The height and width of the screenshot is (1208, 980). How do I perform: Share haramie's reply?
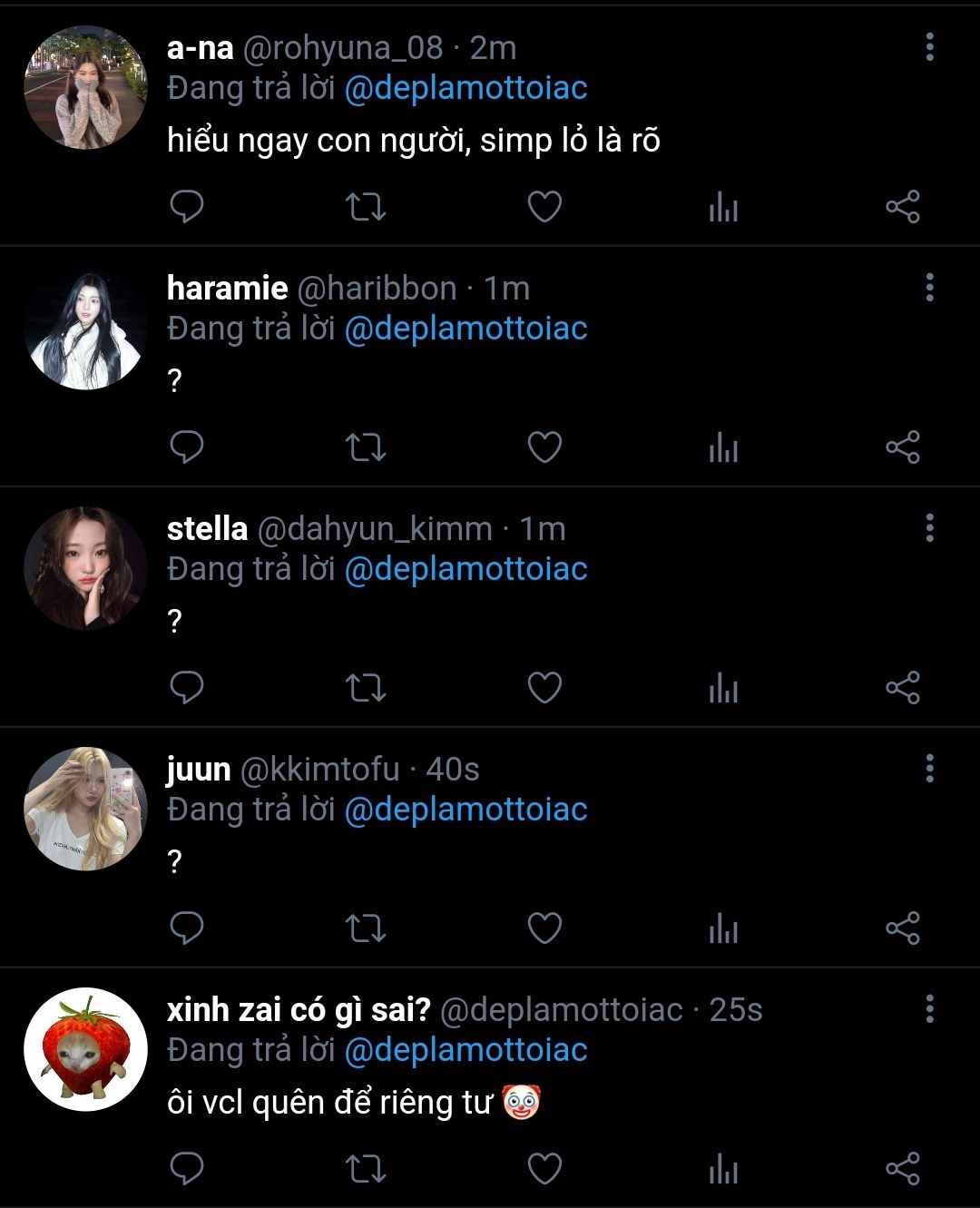(902, 447)
